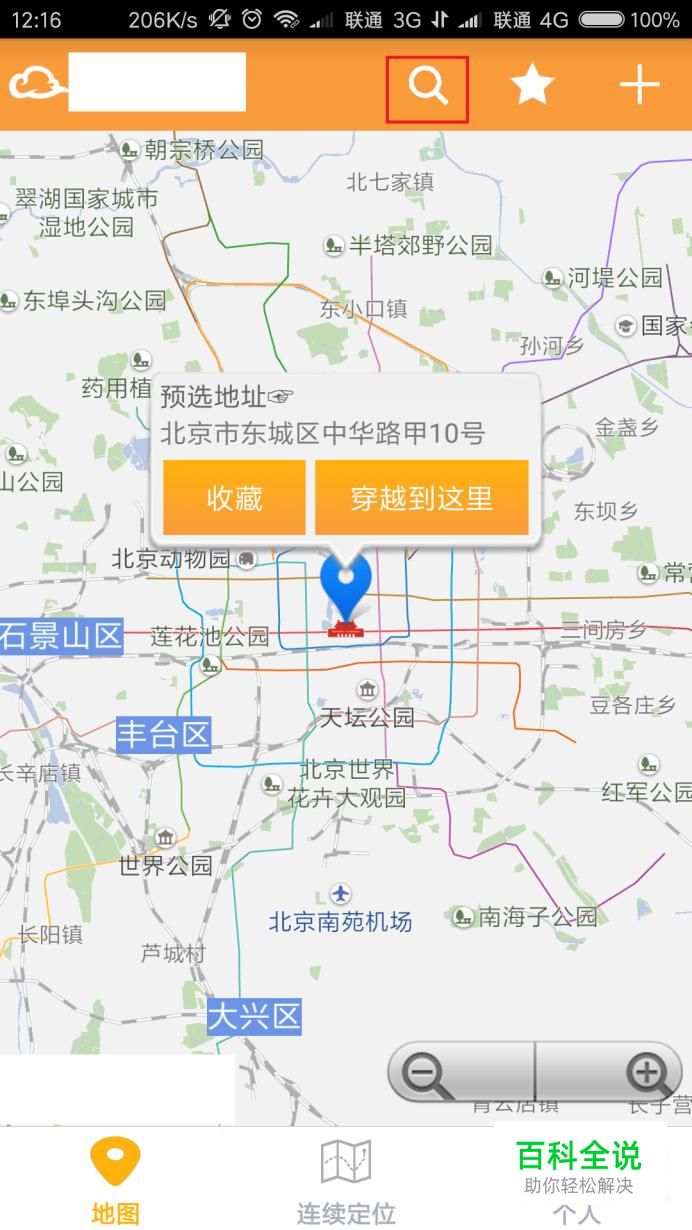Open favorites star in top bar
Viewport: 692px width, 1230px height.
(532, 86)
